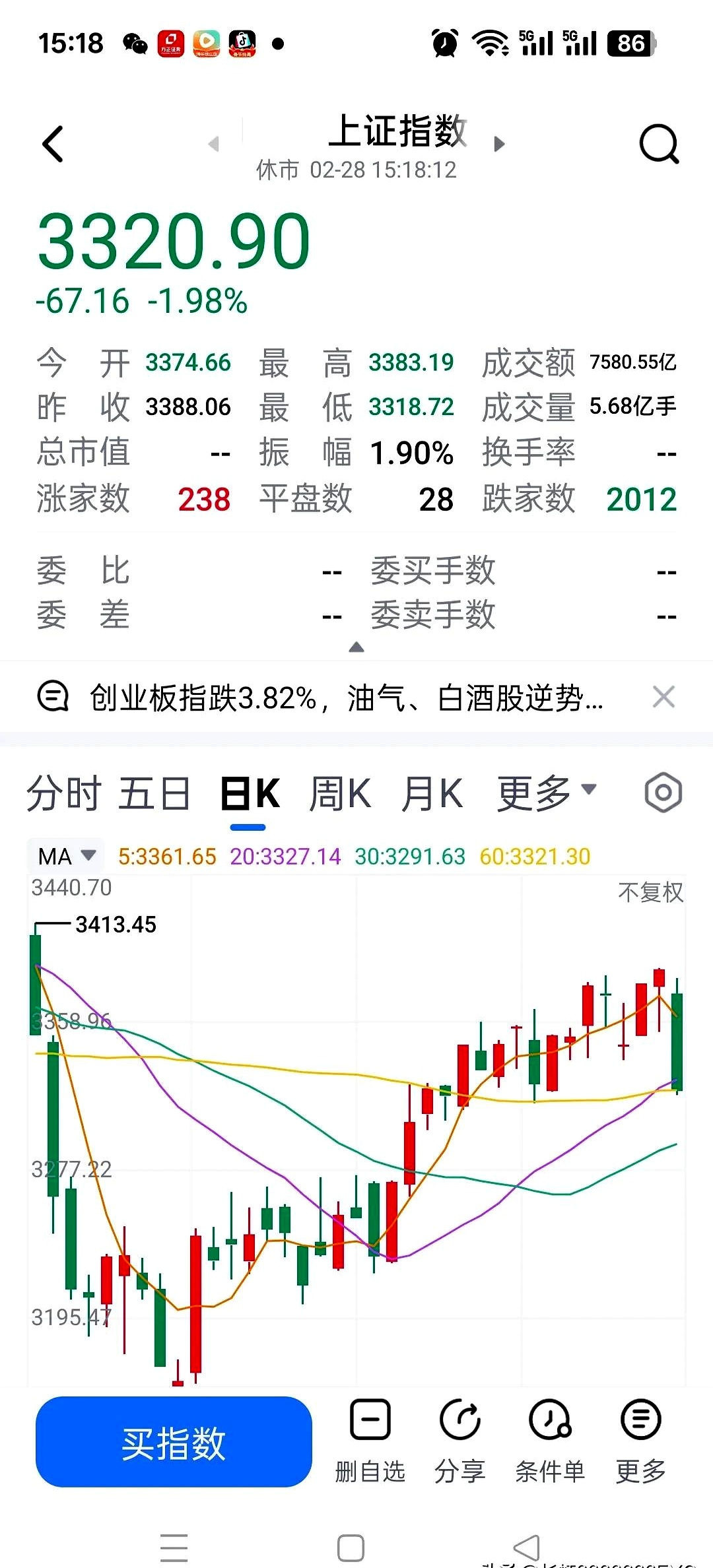The height and width of the screenshot is (1568, 713).
Task: Dismiss the news banner with X
Action: tap(663, 697)
